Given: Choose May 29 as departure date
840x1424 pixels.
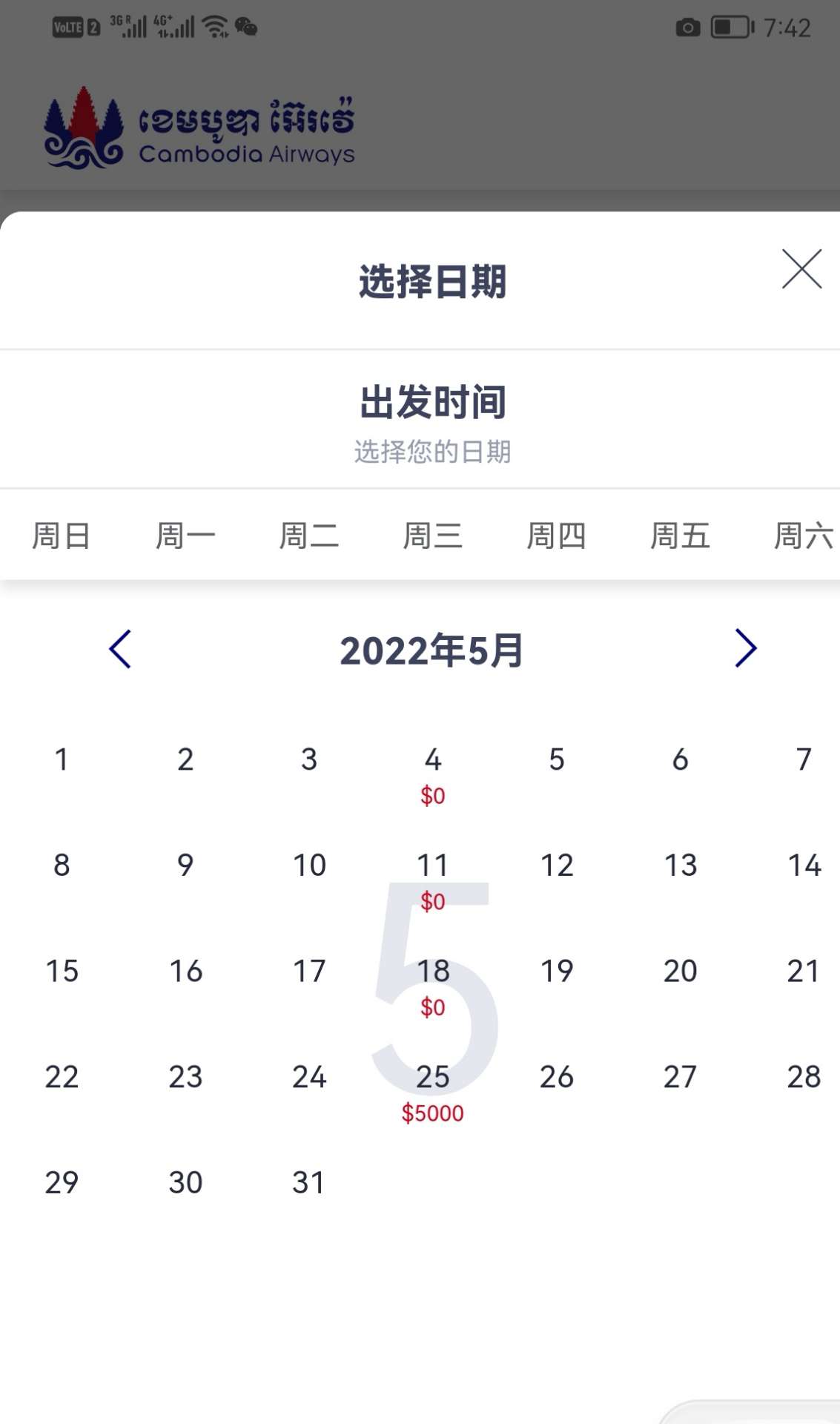Looking at the screenshot, I should coord(62,1183).
